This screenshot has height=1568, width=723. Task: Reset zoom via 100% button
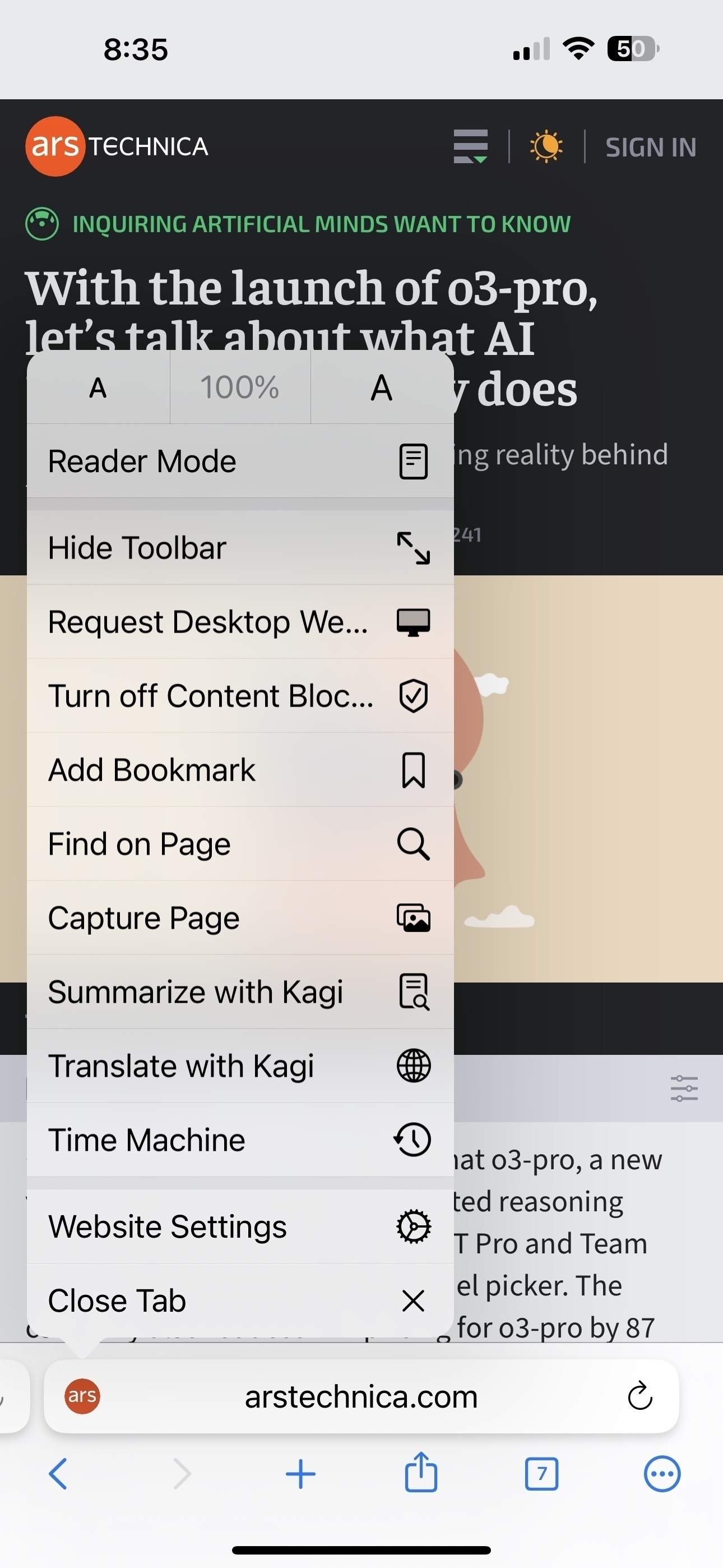tap(240, 387)
